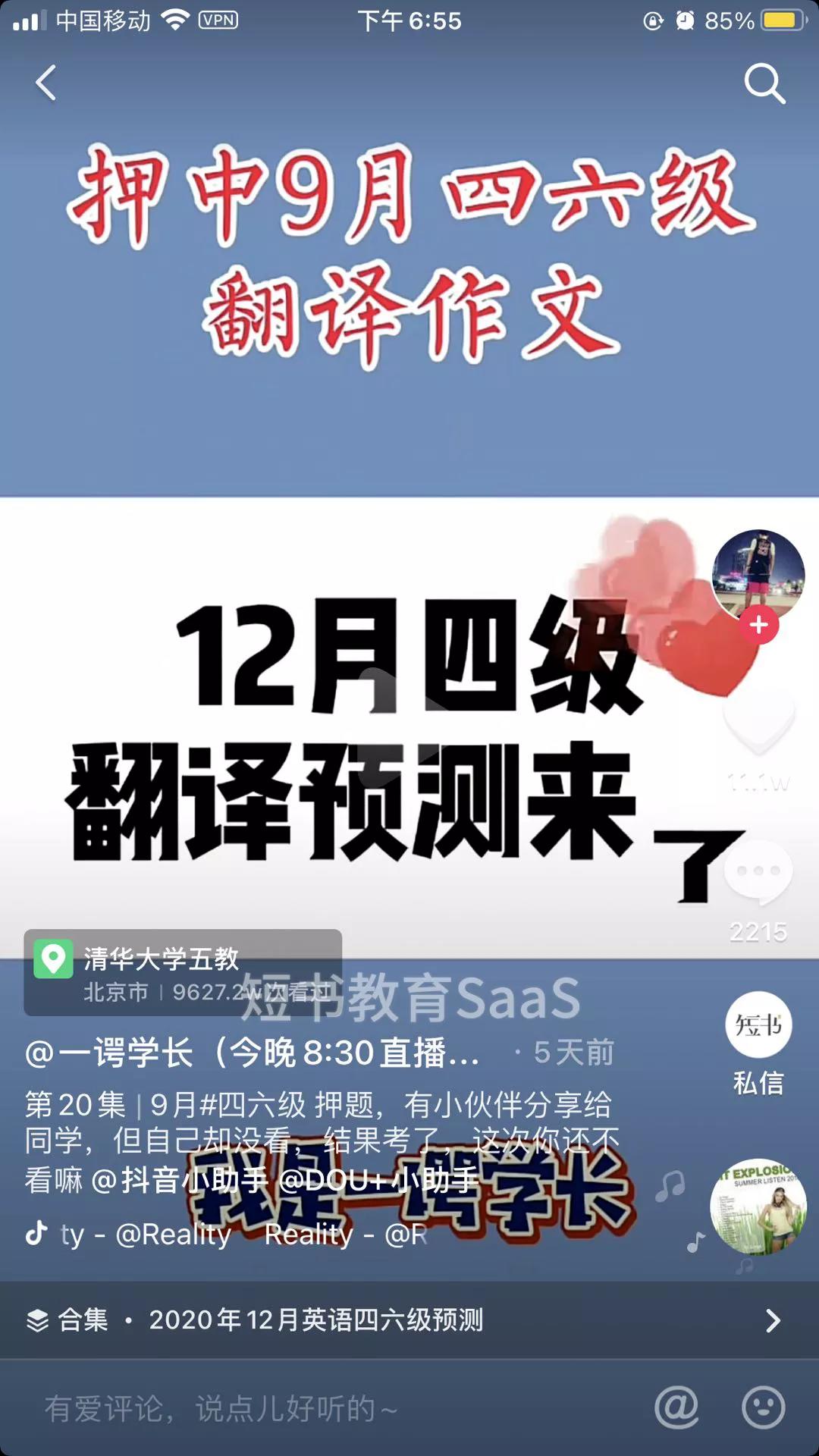Open the spinning music disc
This screenshot has height=1456, width=819.
click(x=758, y=1207)
